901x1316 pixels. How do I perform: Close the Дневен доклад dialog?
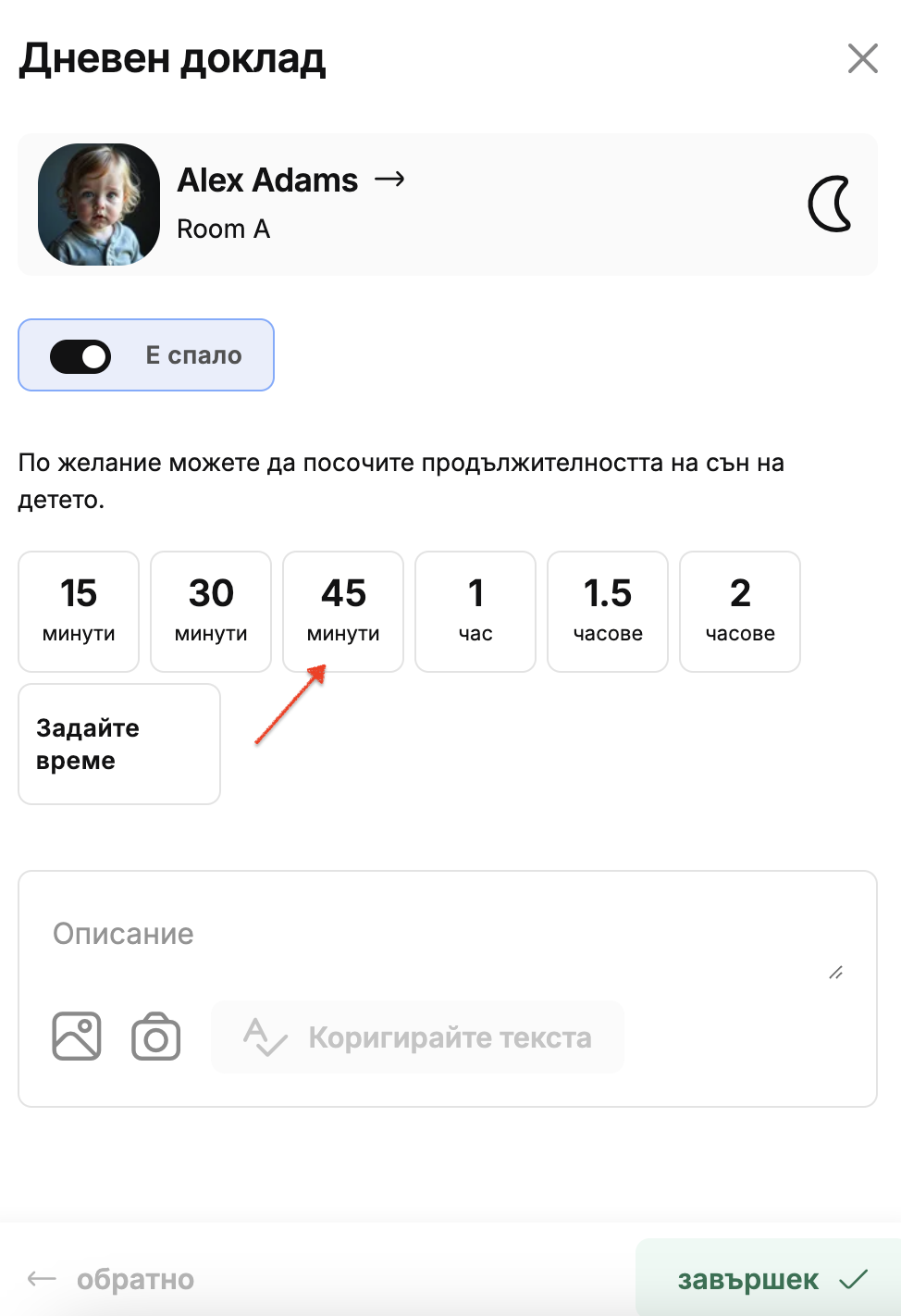pos(862,58)
